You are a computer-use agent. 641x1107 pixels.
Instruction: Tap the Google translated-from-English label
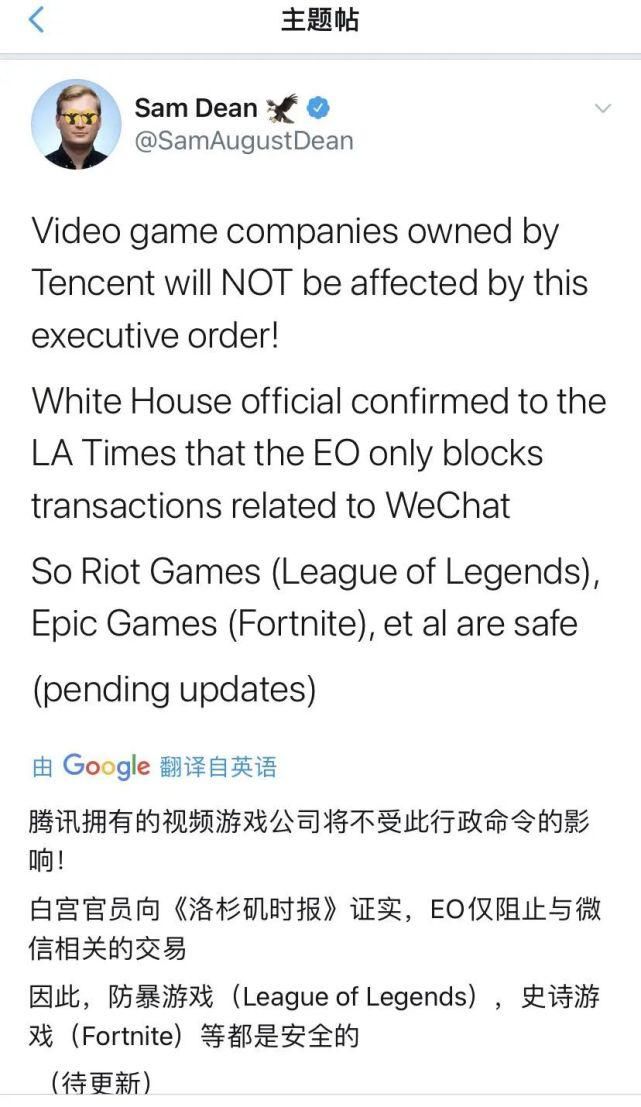tap(154, 767)
